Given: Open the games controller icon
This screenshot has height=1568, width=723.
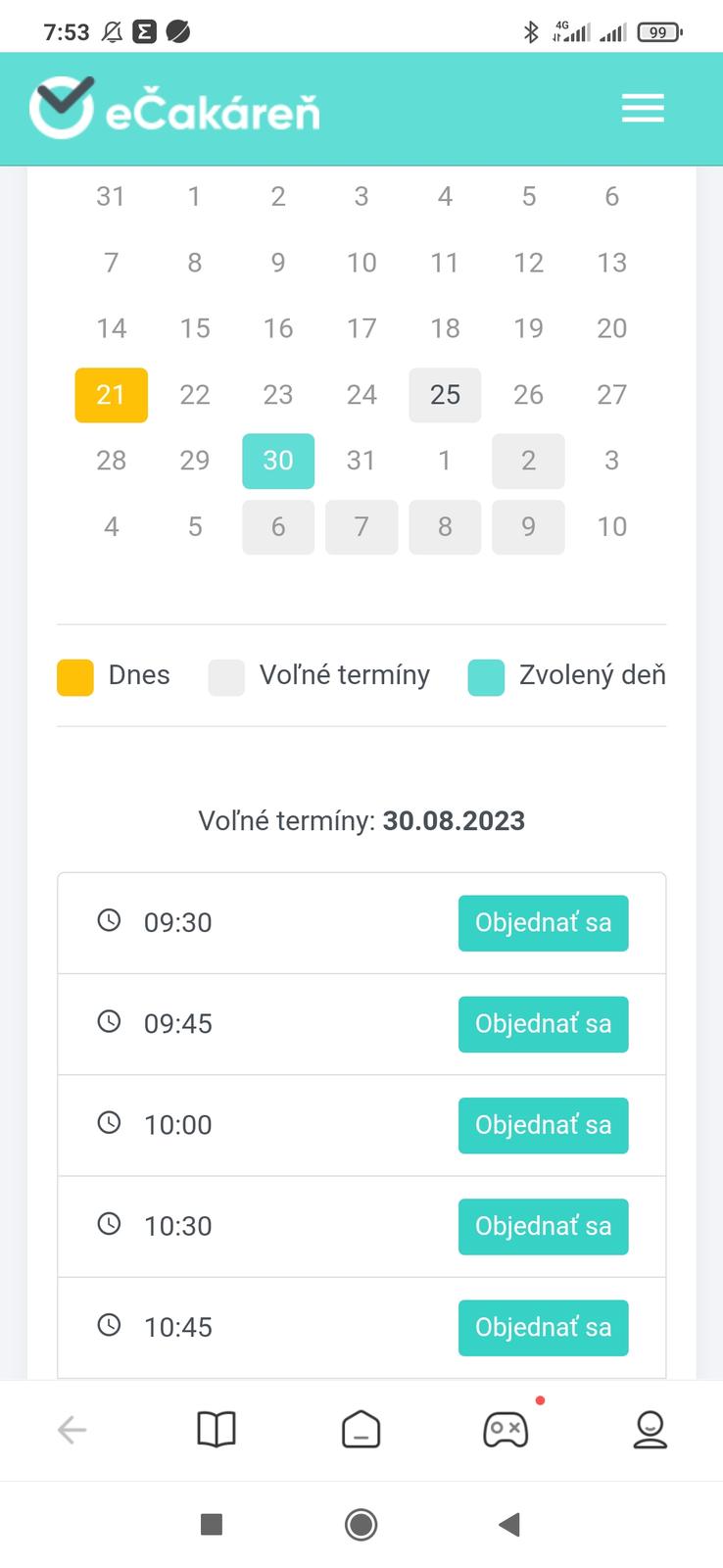Looking at the screenshot, I should 506,1430.
